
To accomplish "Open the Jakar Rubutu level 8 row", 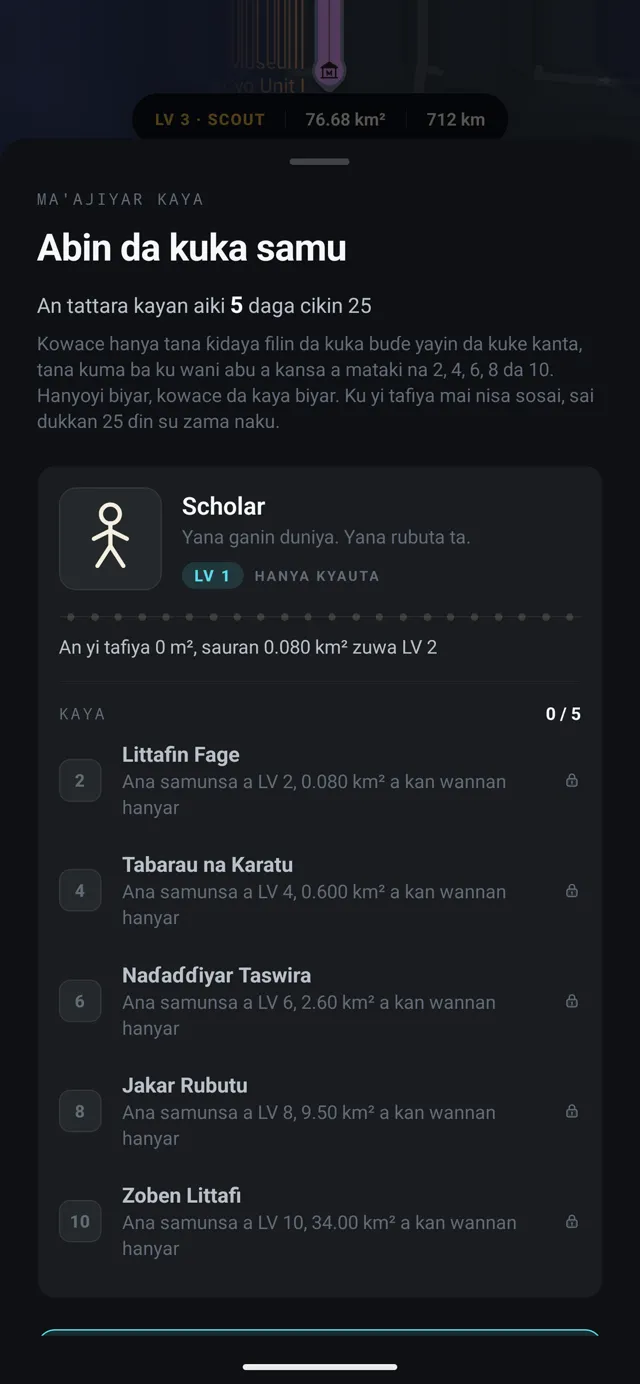I will click(320, 1110).
